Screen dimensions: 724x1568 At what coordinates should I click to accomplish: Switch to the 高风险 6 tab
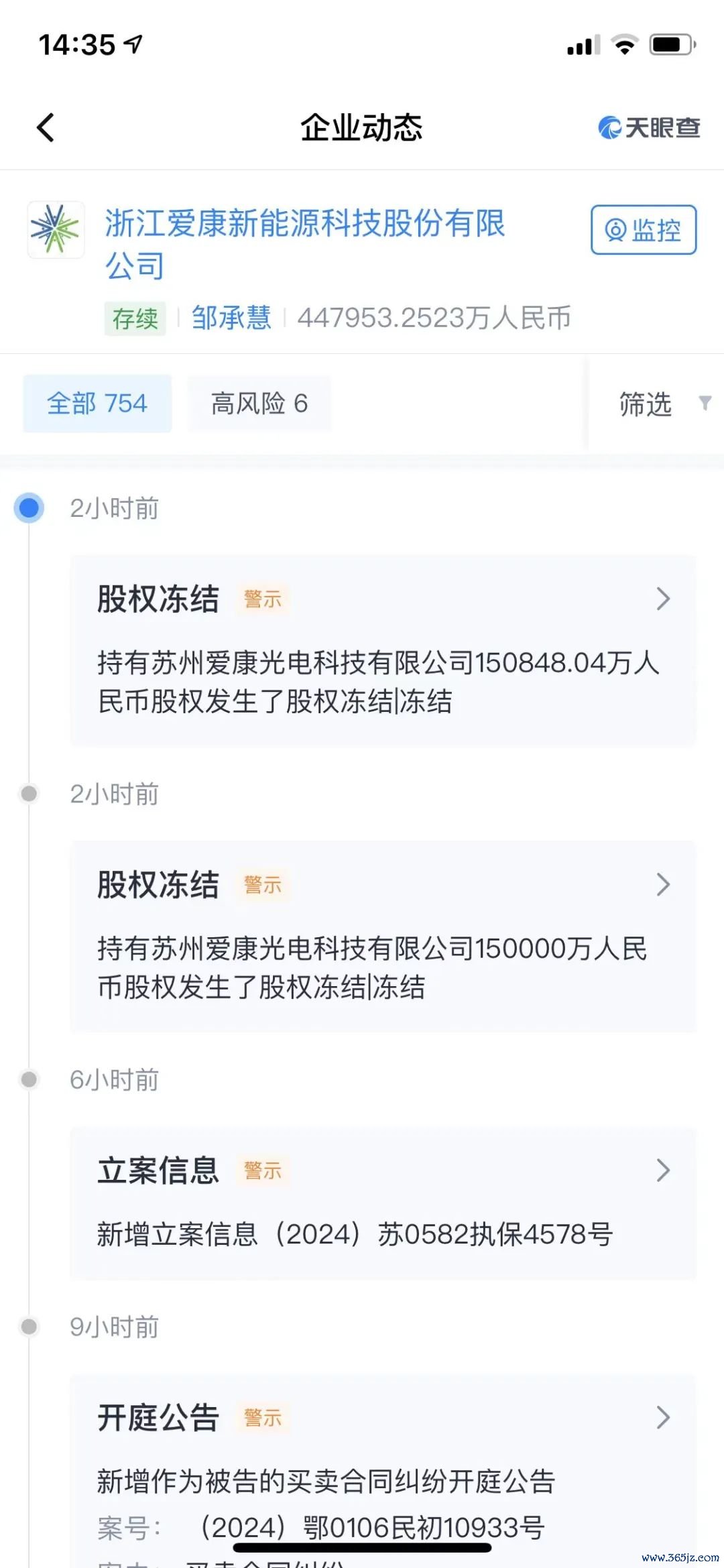(259, 404)
